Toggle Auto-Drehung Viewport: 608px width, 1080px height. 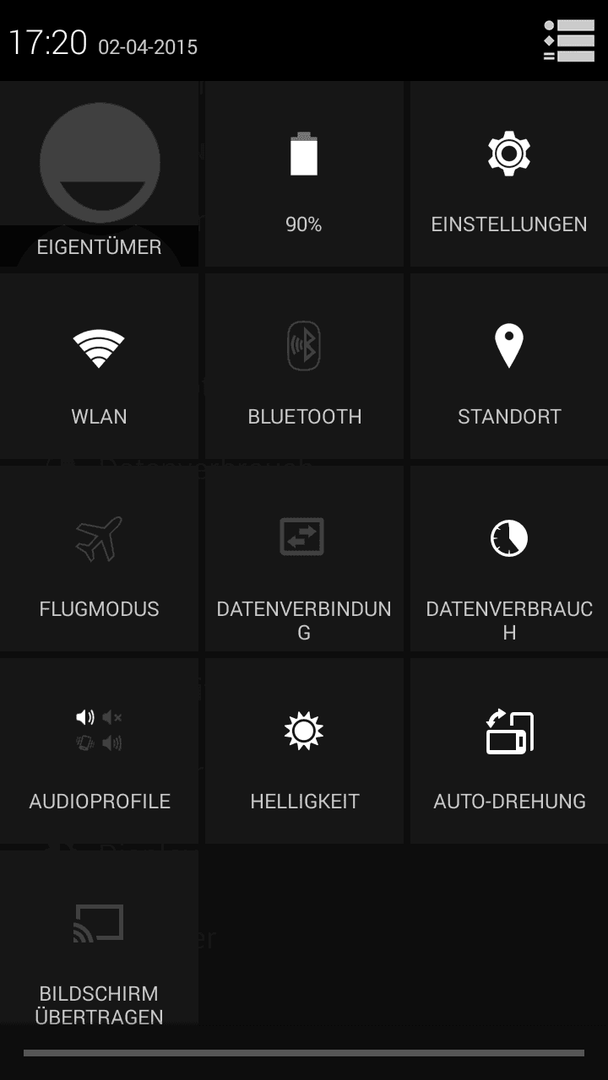coord(509,751)
